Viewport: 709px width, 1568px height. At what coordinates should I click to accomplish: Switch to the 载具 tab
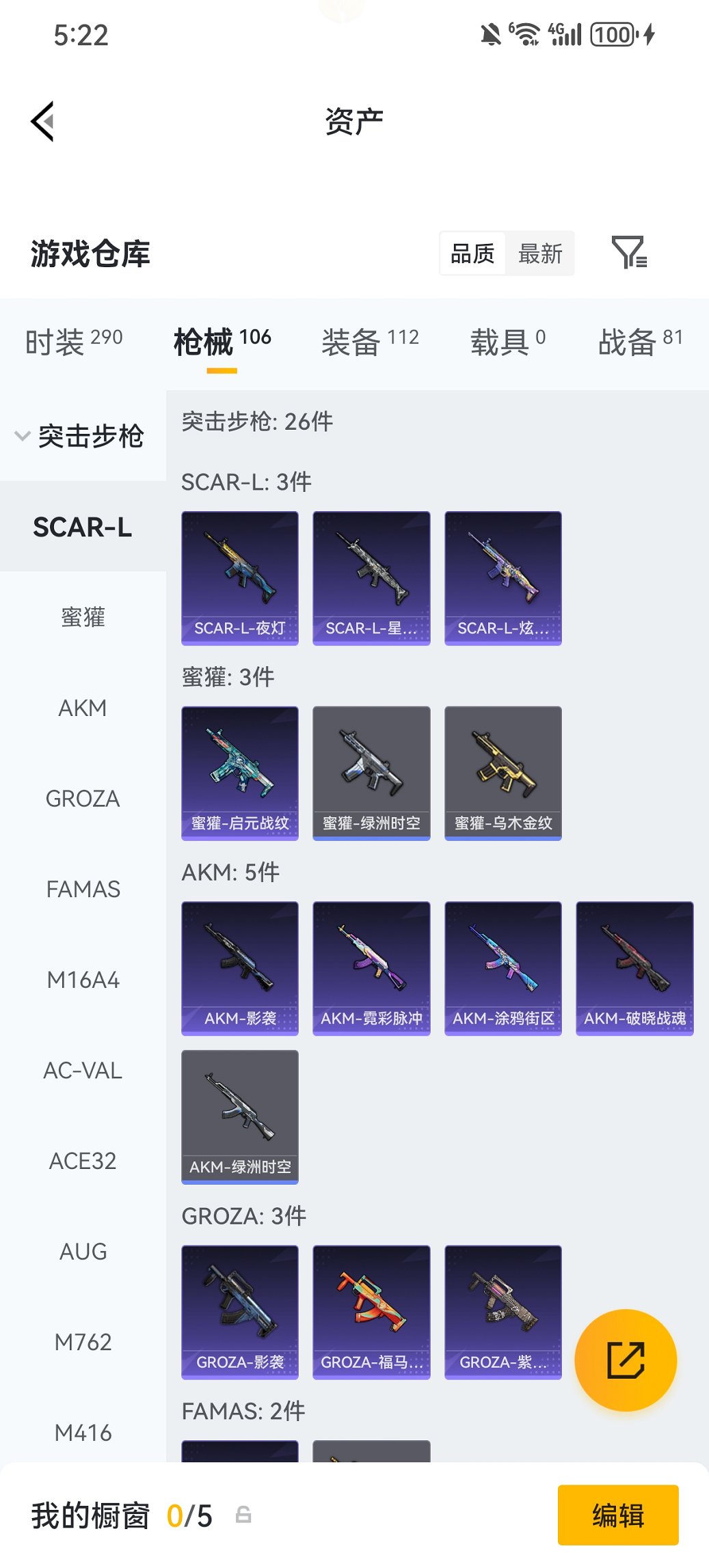pos(507,341)
